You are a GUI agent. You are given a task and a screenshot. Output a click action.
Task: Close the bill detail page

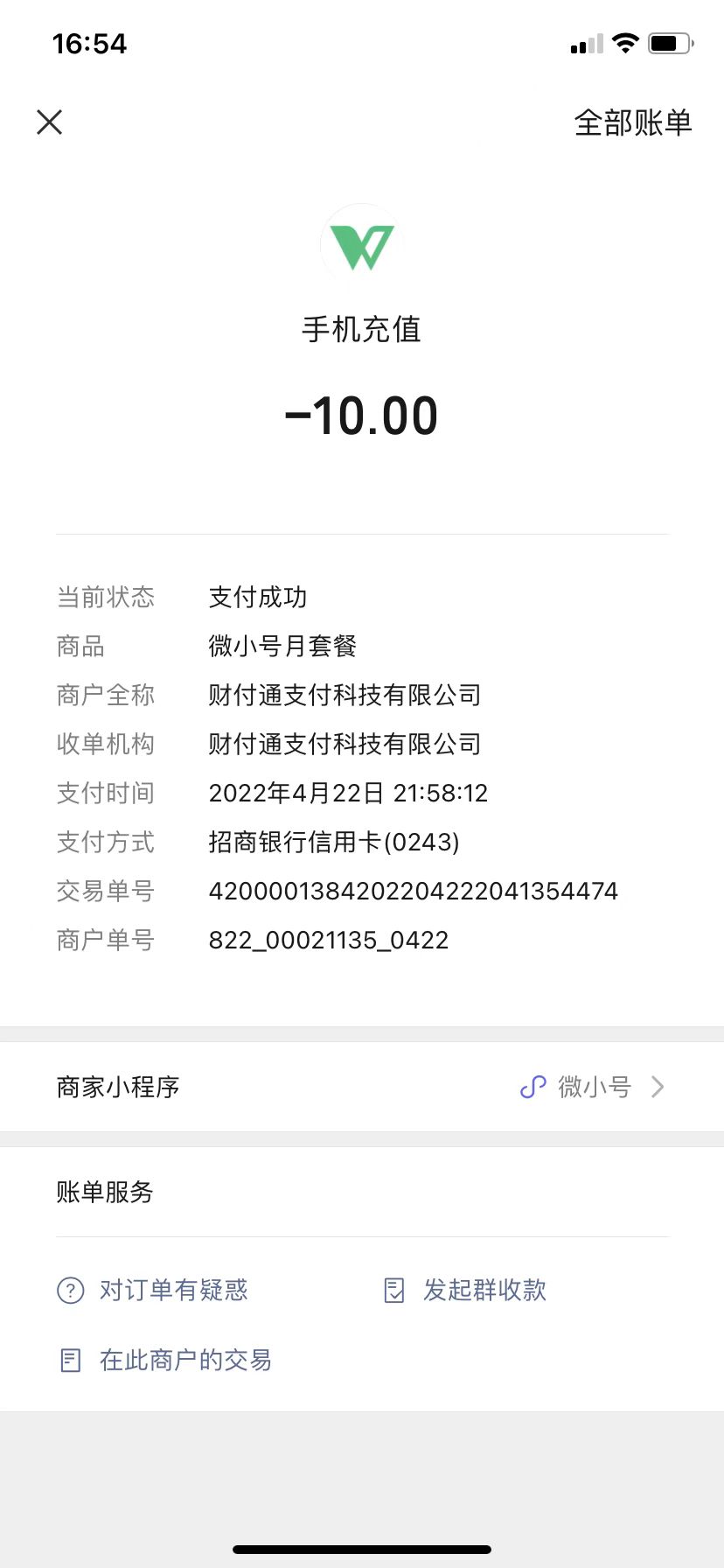[x=50, y=122]
